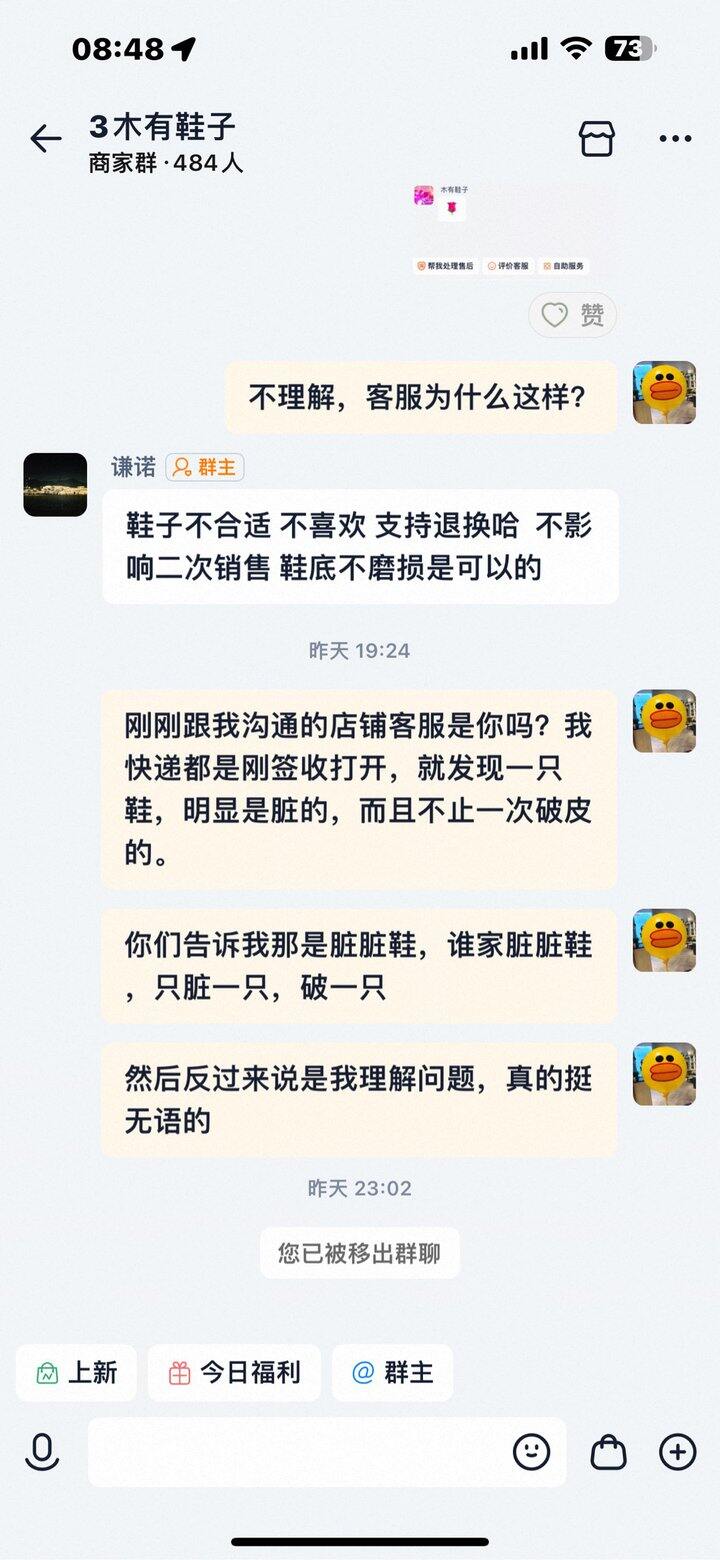The image size is (720, 1560).
Task: Open the plus attachments menu
Action: tap(677, 1452)
